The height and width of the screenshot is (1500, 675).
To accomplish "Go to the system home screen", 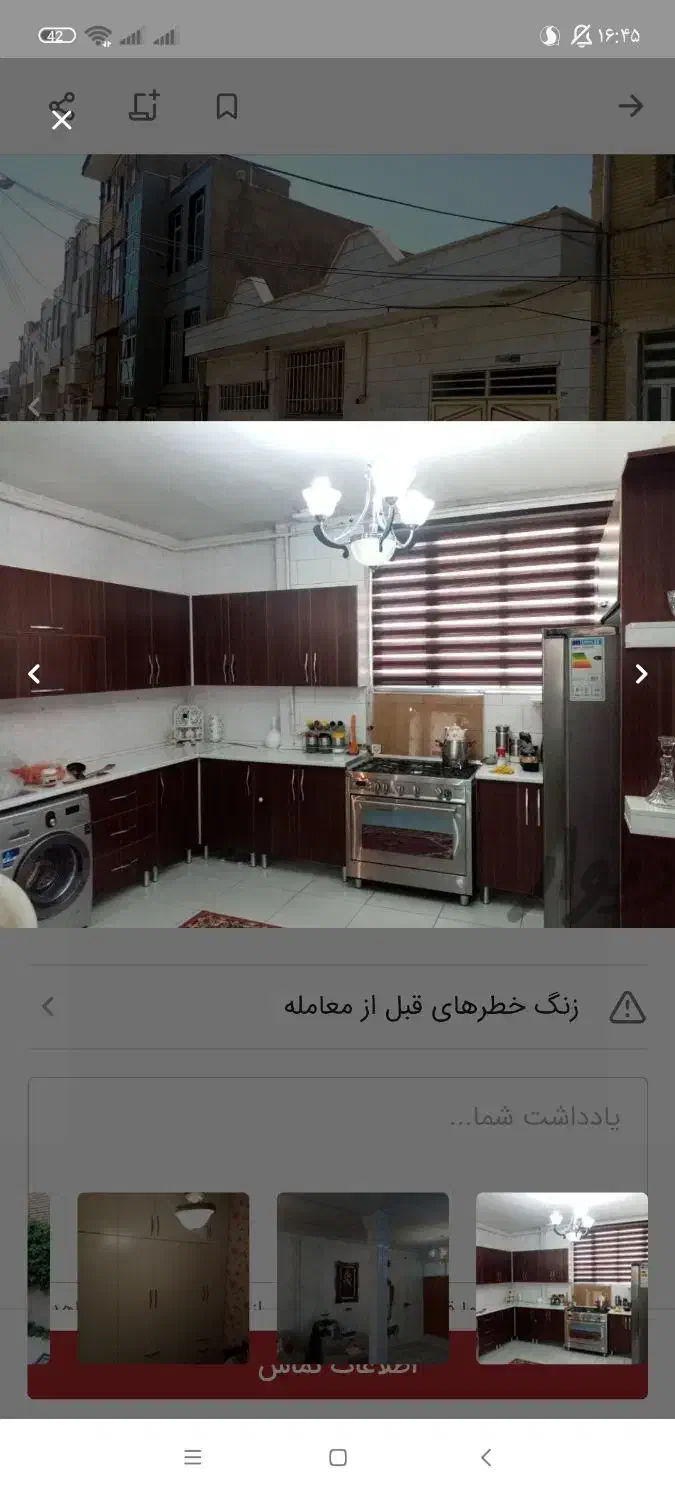I will coord(338,1457).
